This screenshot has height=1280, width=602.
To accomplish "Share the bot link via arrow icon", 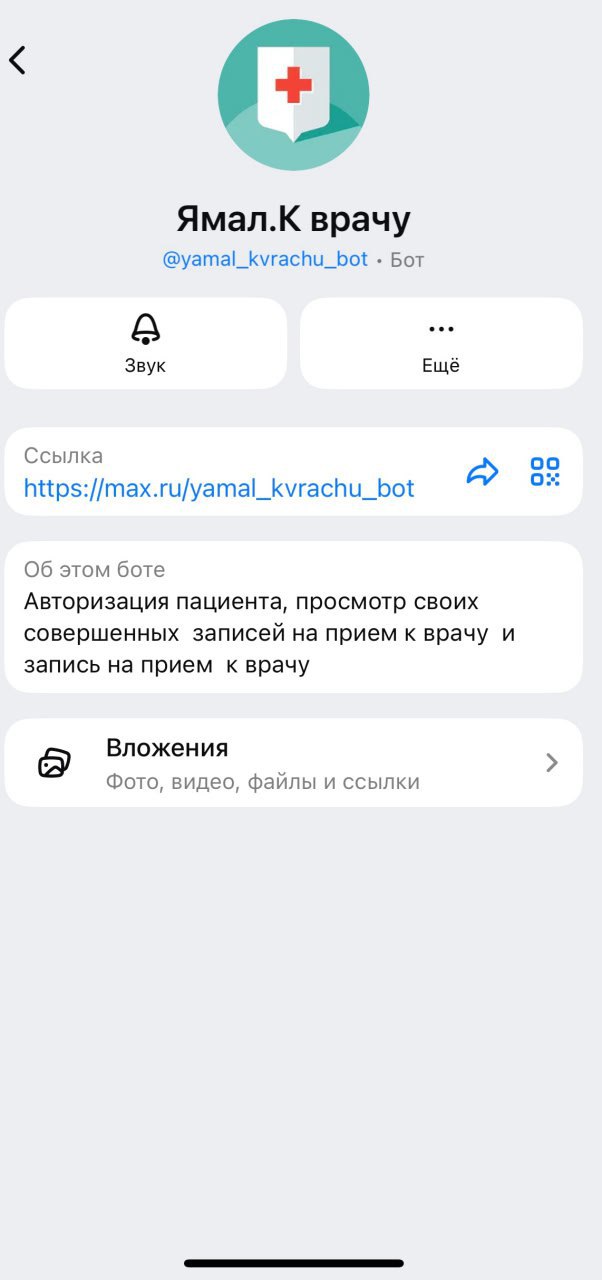I will [482, 472].
